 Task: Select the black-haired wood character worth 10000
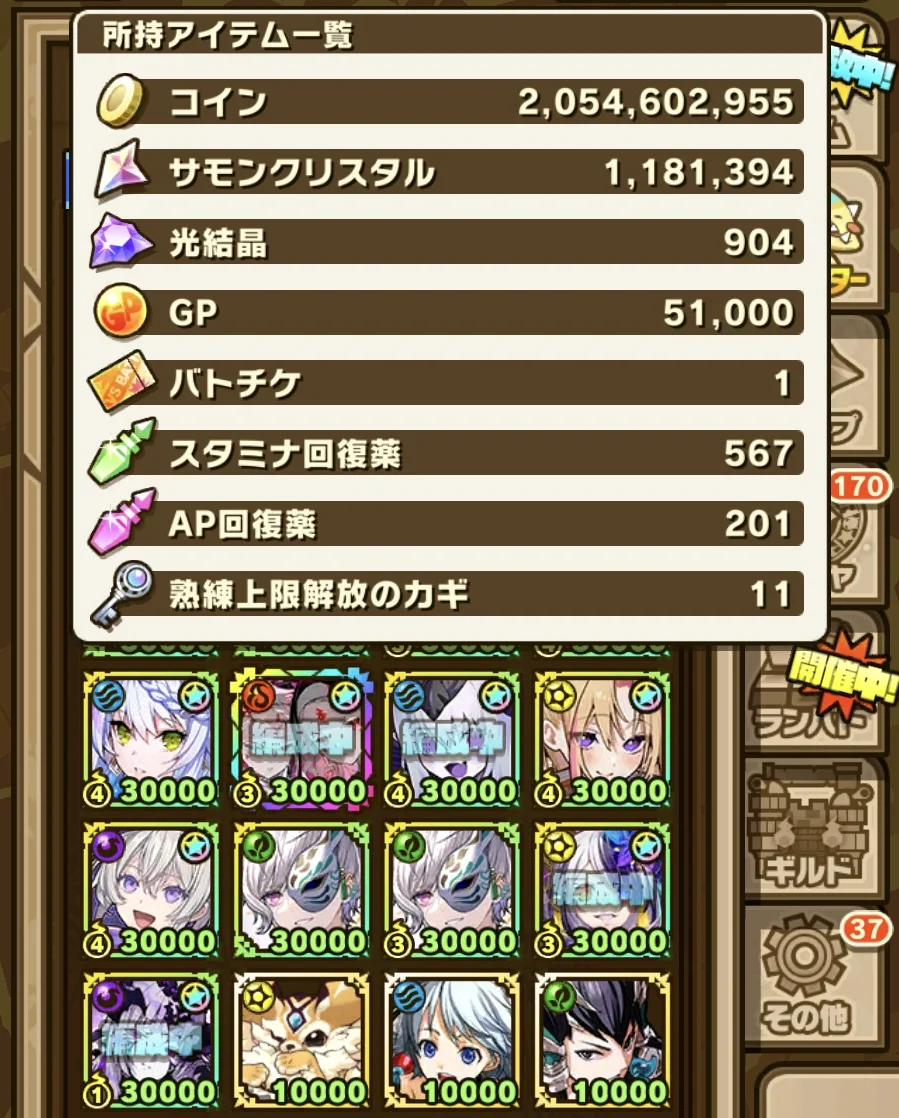[601, 1040]
